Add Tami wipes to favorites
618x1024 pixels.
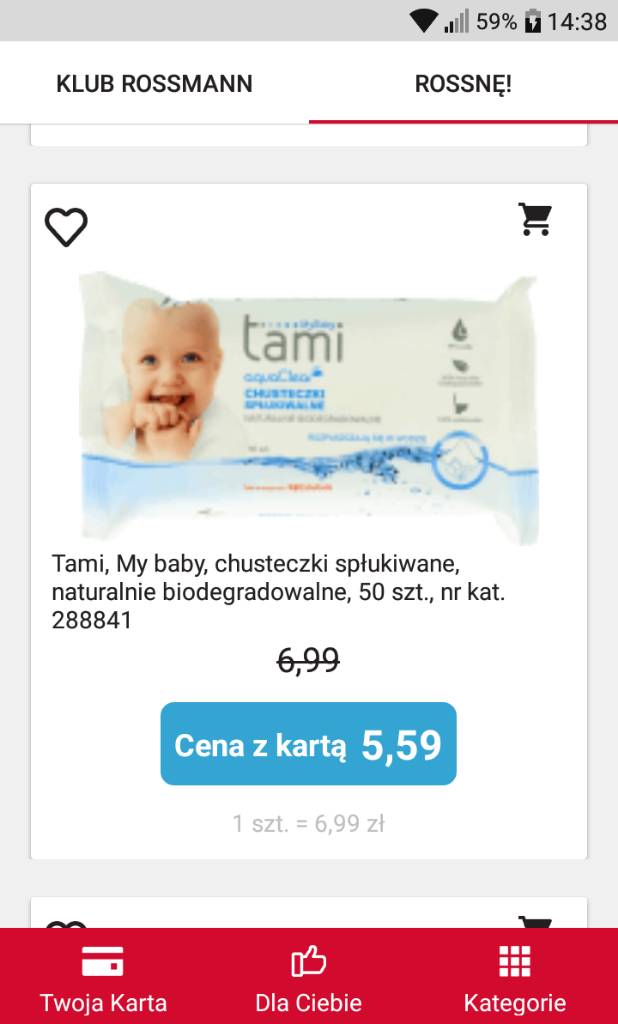tap(66, 226)
